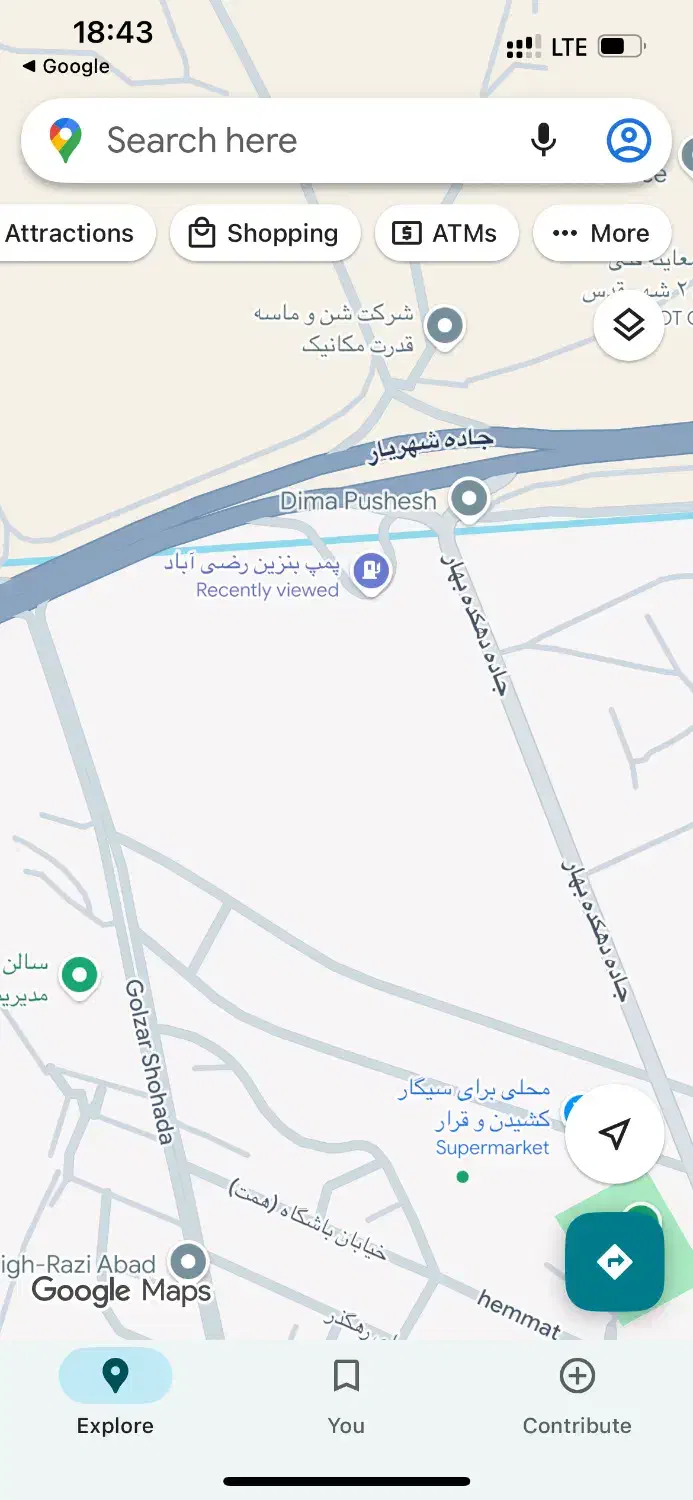The width and height of the screenshot is (693, 1500).
Task: Center the map on my location
Action: [614, 1133]
